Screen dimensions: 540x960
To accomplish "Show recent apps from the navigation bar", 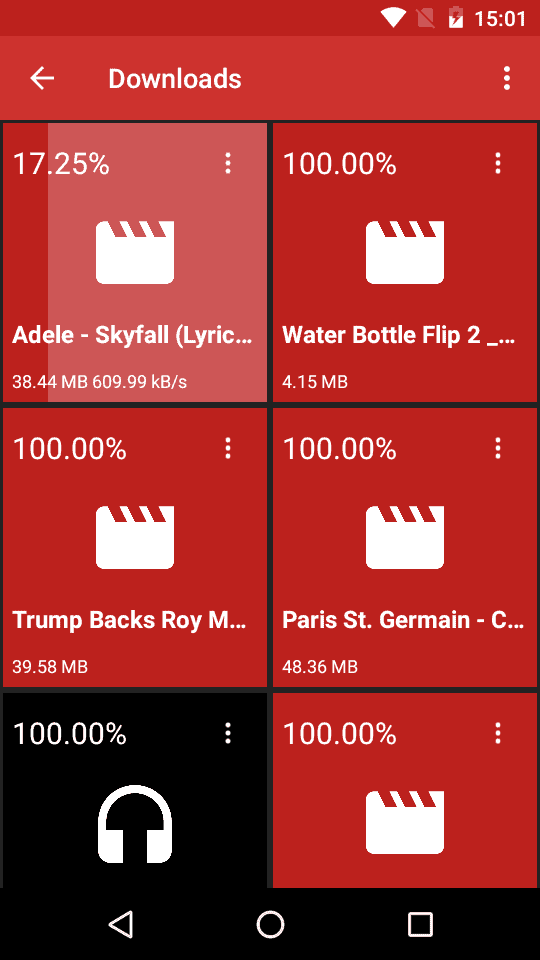I will tap(420, 924).
